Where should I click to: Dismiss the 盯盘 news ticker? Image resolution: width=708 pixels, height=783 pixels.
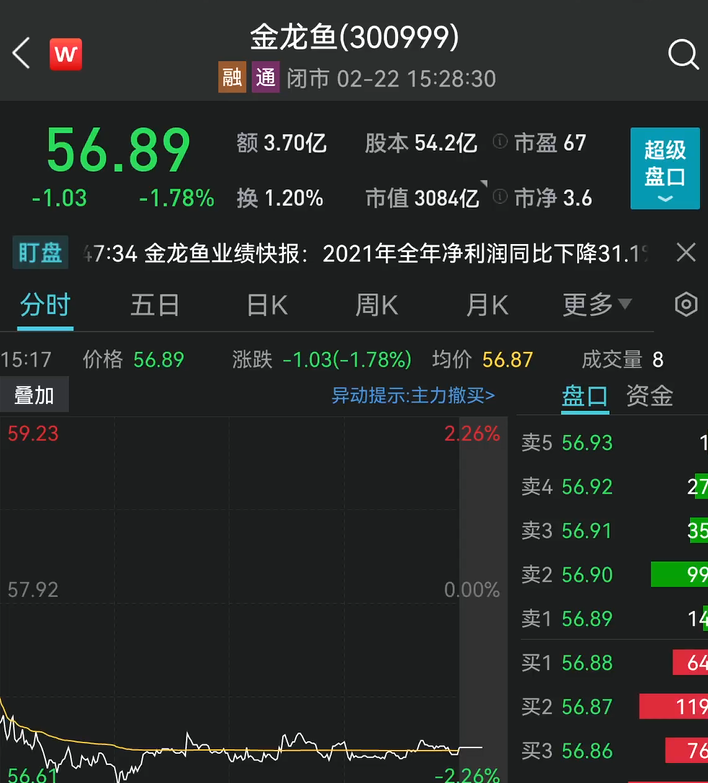click(686, 252)
